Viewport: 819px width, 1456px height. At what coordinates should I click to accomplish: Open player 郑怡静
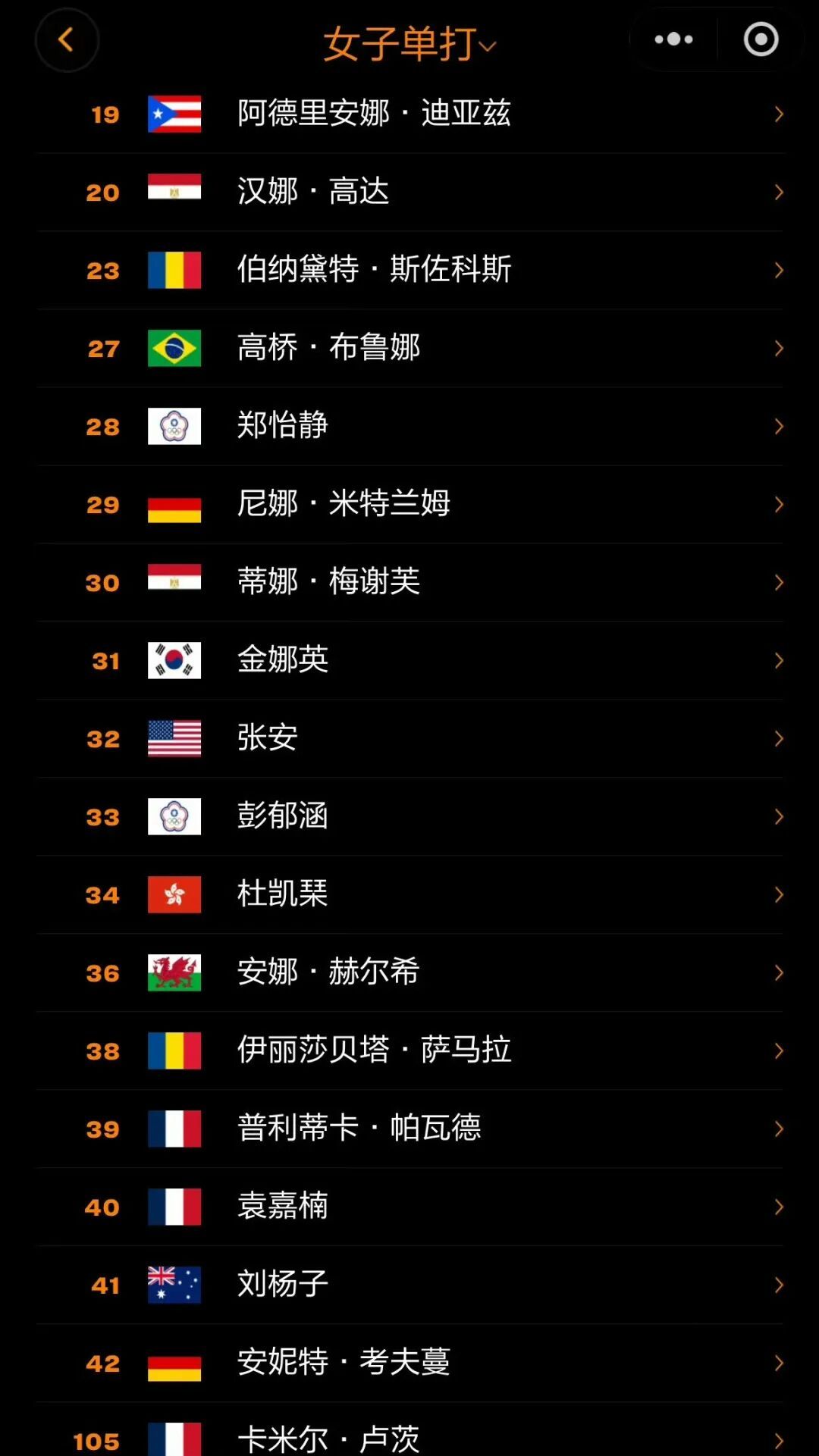409,426
